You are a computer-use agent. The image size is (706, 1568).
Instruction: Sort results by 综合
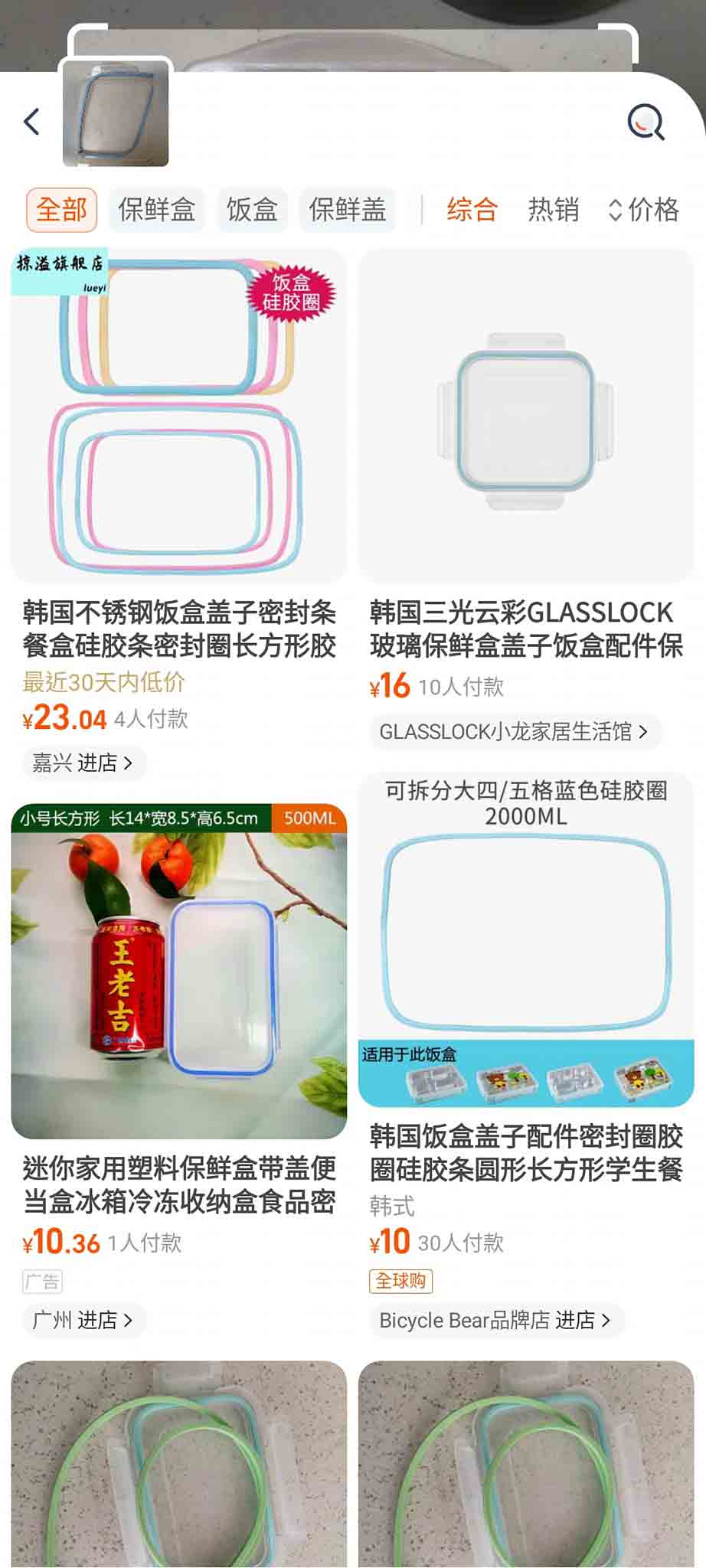pos(472,210)
